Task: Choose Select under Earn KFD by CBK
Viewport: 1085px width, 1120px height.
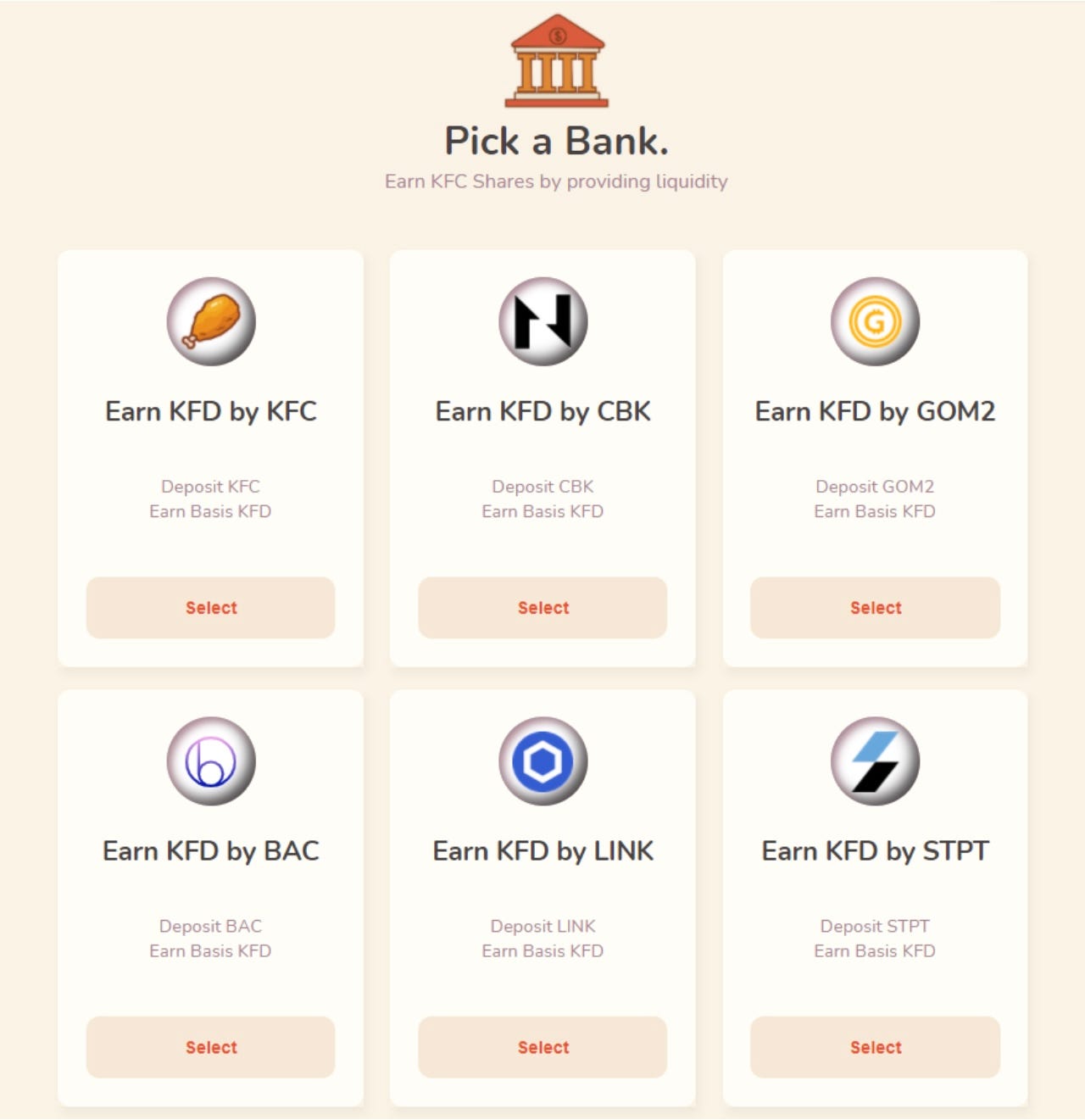Action: [542, 608]
